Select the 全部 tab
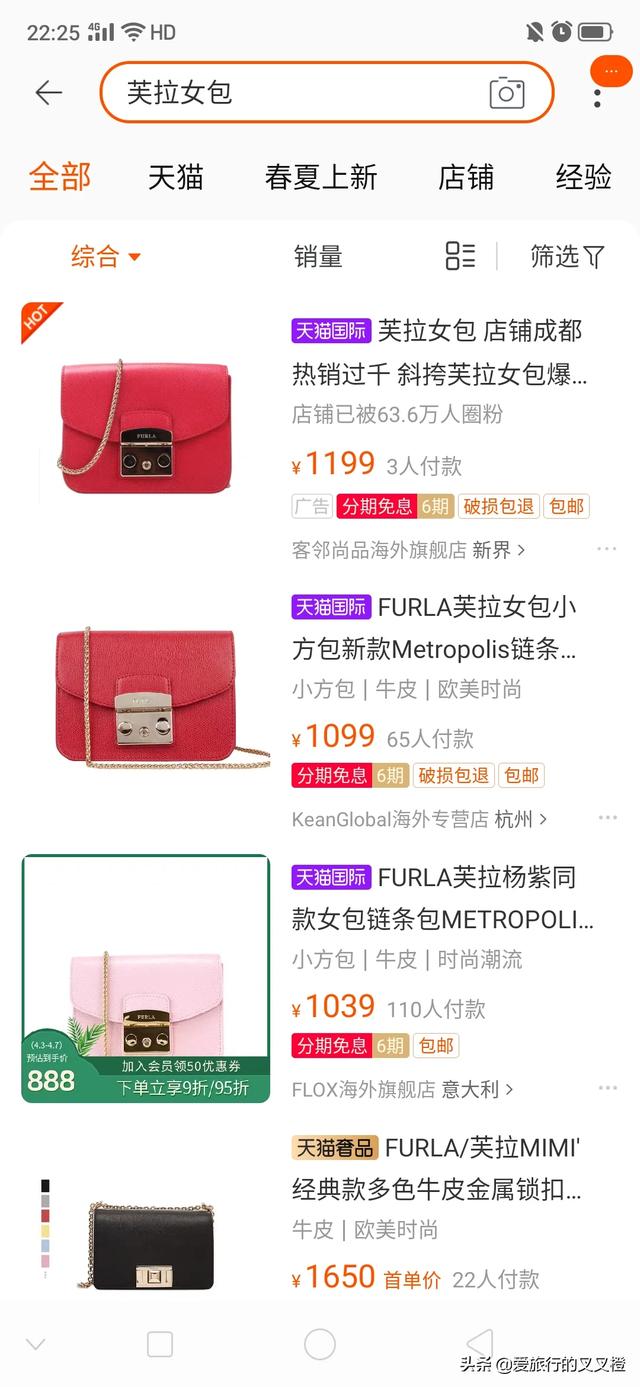The image size is (640, 1387). (x=60, y=177)
